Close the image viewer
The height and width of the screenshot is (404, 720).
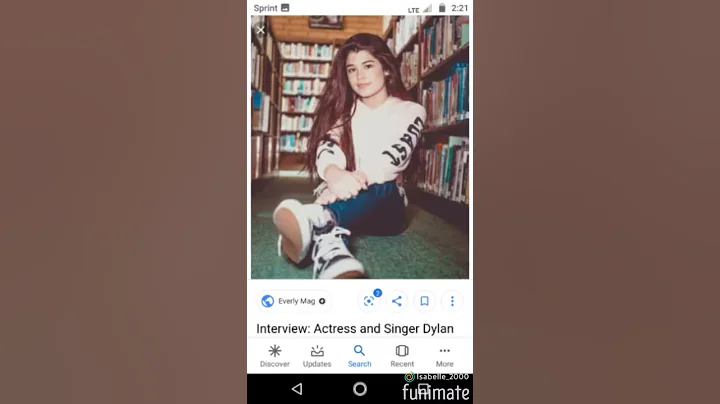click(261, 30)
